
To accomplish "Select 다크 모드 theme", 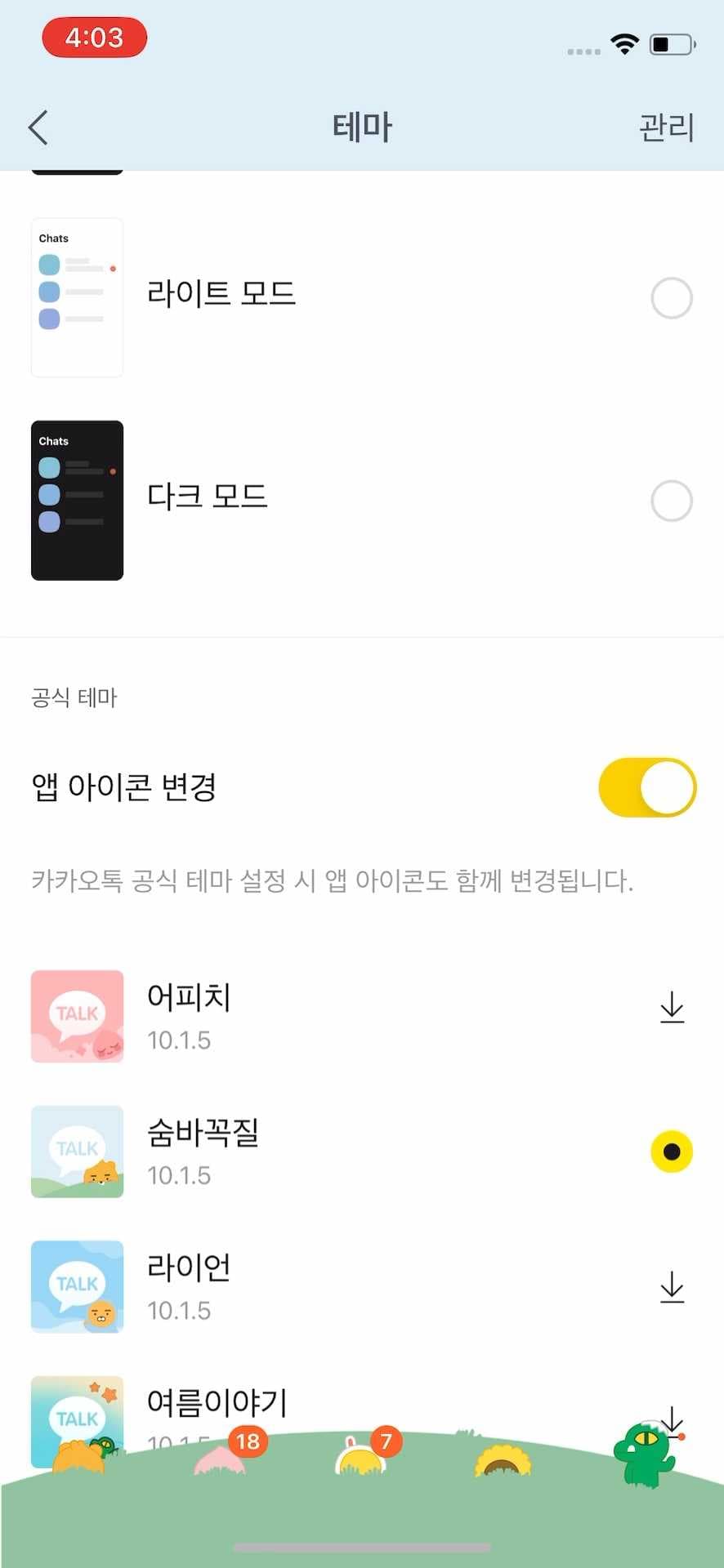I will tap(672, 501).
